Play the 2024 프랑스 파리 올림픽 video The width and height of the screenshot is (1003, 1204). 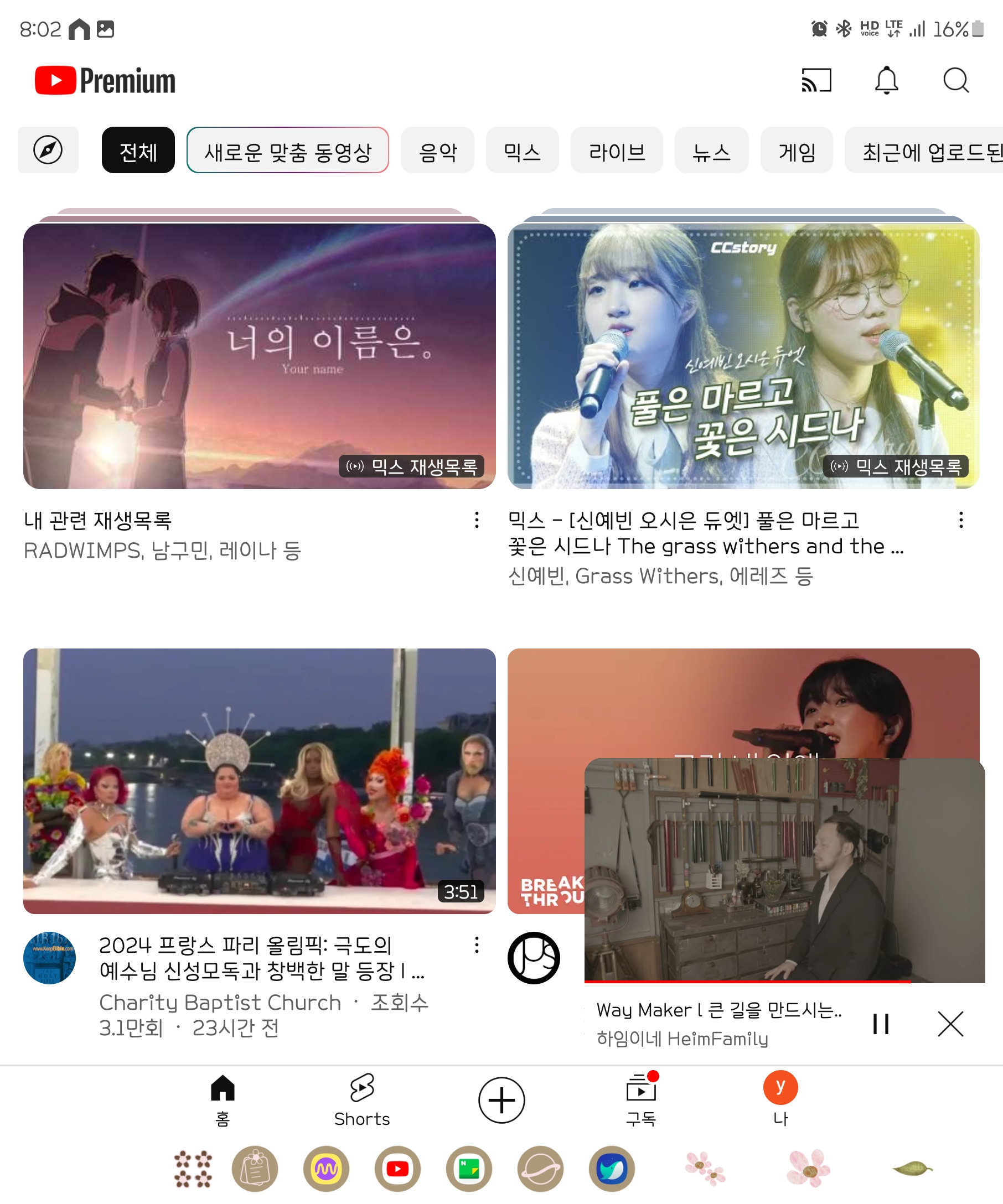tap(259, 781)
